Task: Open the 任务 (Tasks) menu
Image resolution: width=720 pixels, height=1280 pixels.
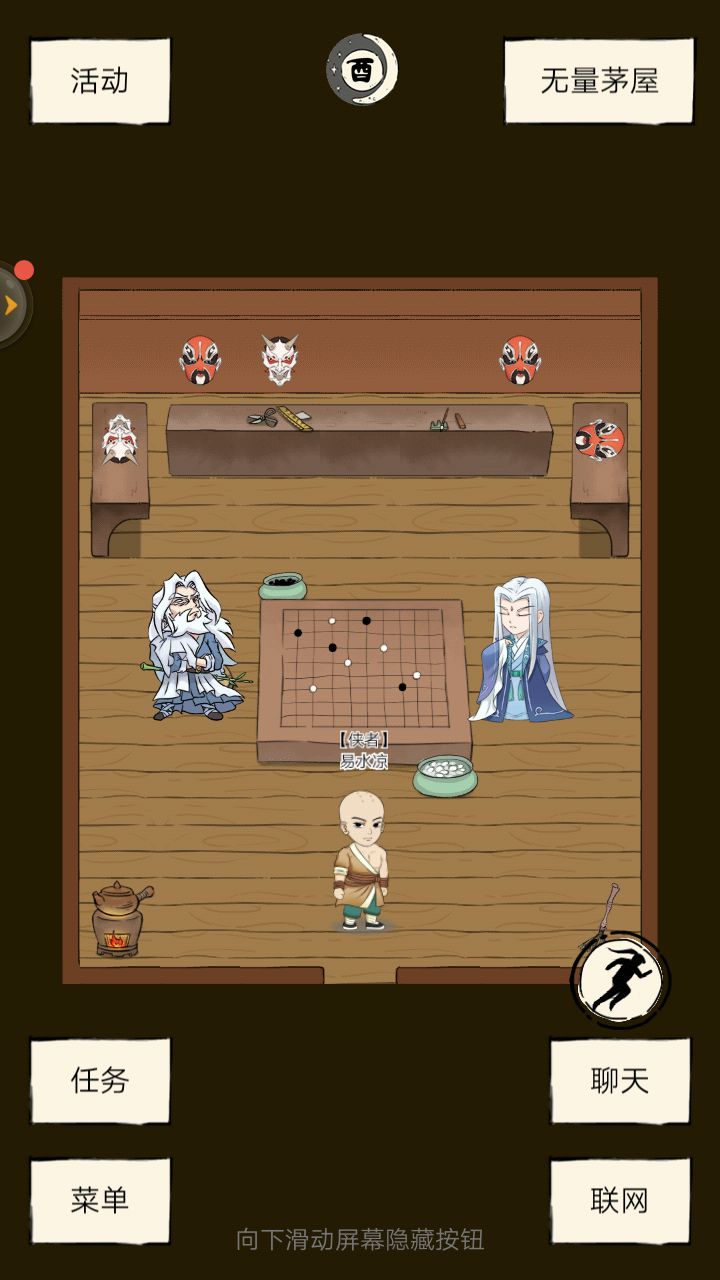Action: (x=99, y=1080)
